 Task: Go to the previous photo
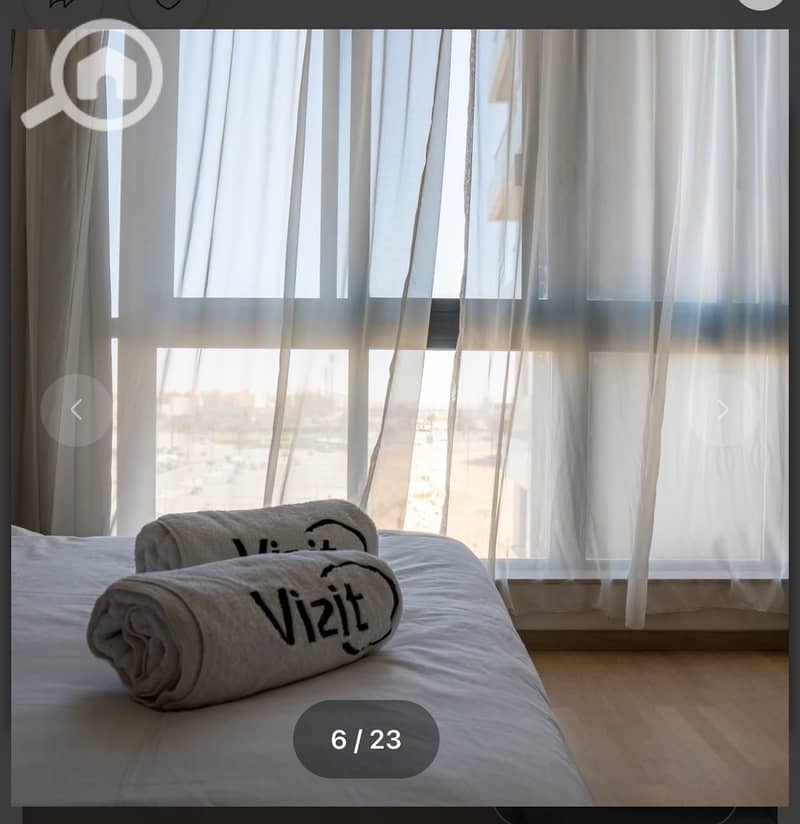(76, 410)
